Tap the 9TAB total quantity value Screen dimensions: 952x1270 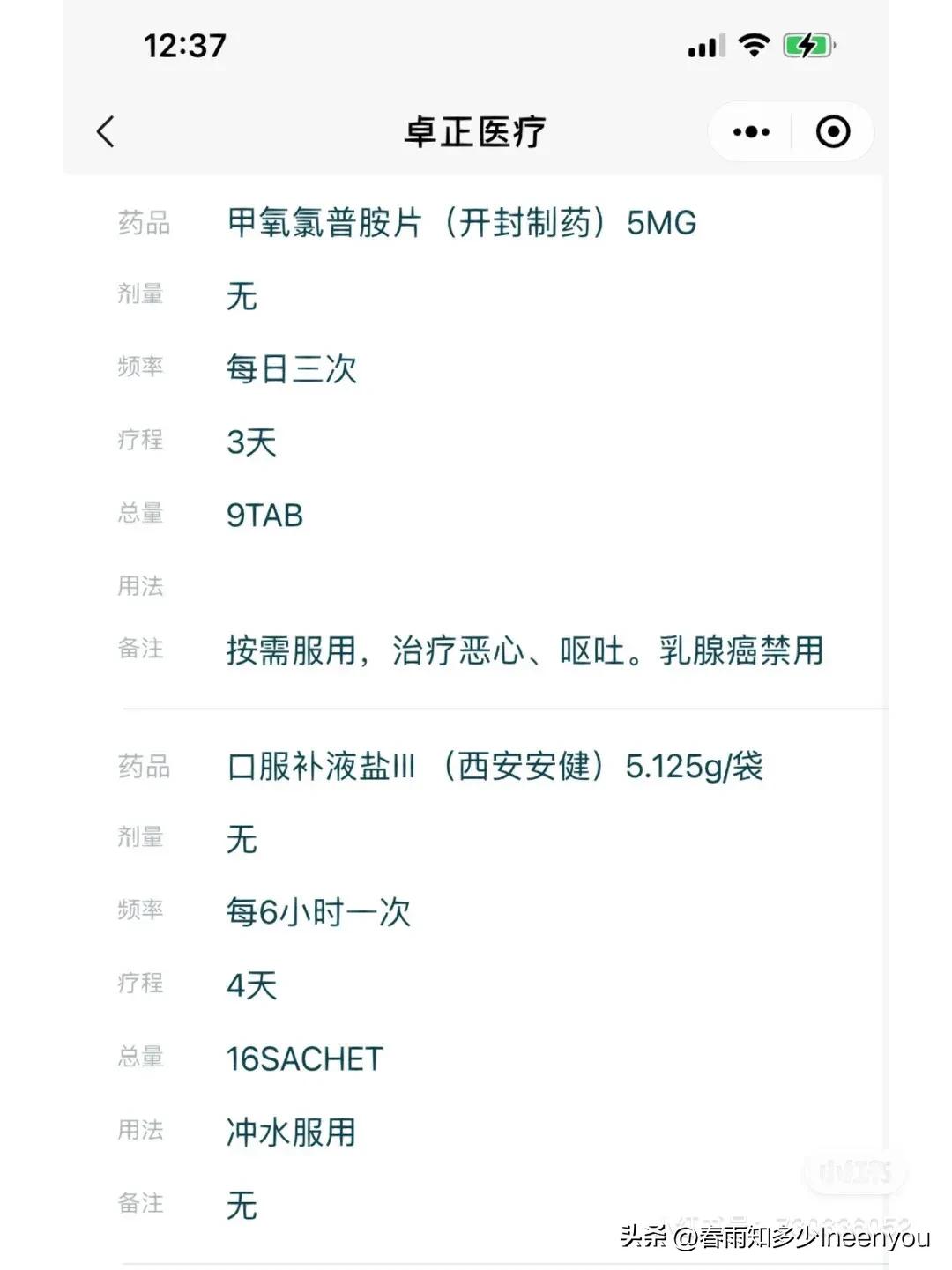265,516
